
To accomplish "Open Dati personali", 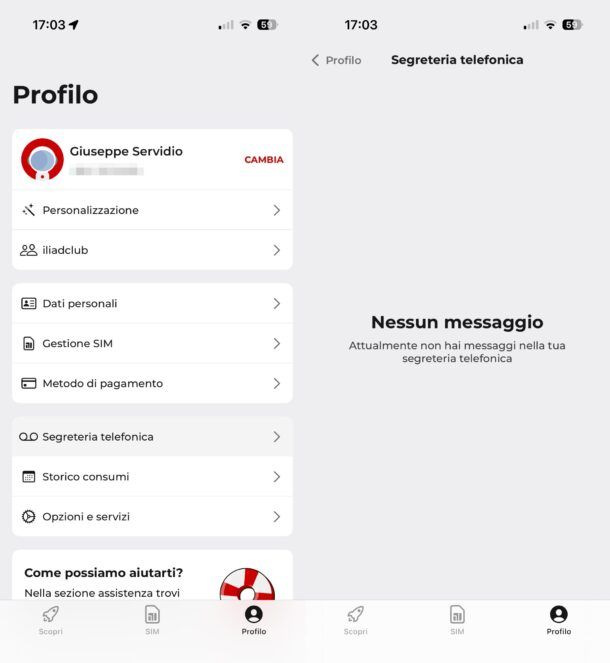I will coord(152,303).
